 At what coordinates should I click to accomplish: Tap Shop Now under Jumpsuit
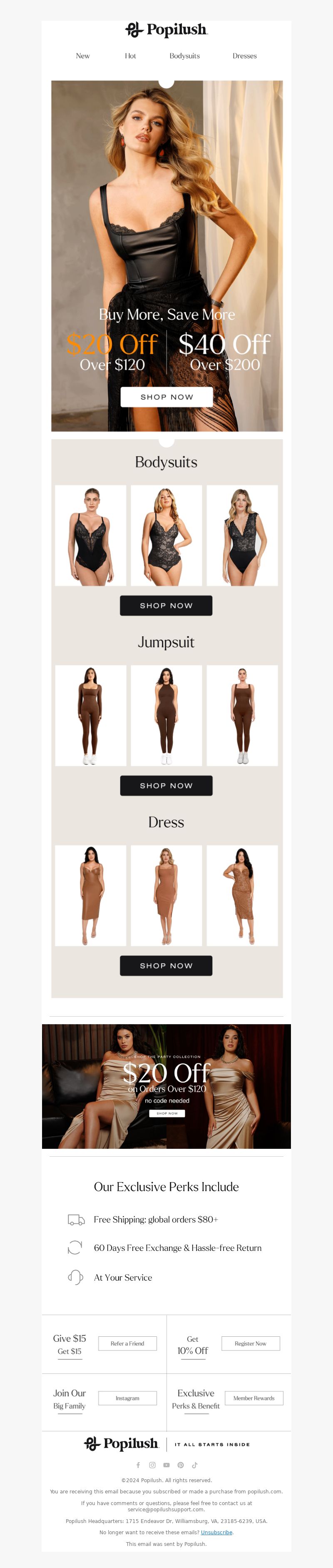[166, 786]
